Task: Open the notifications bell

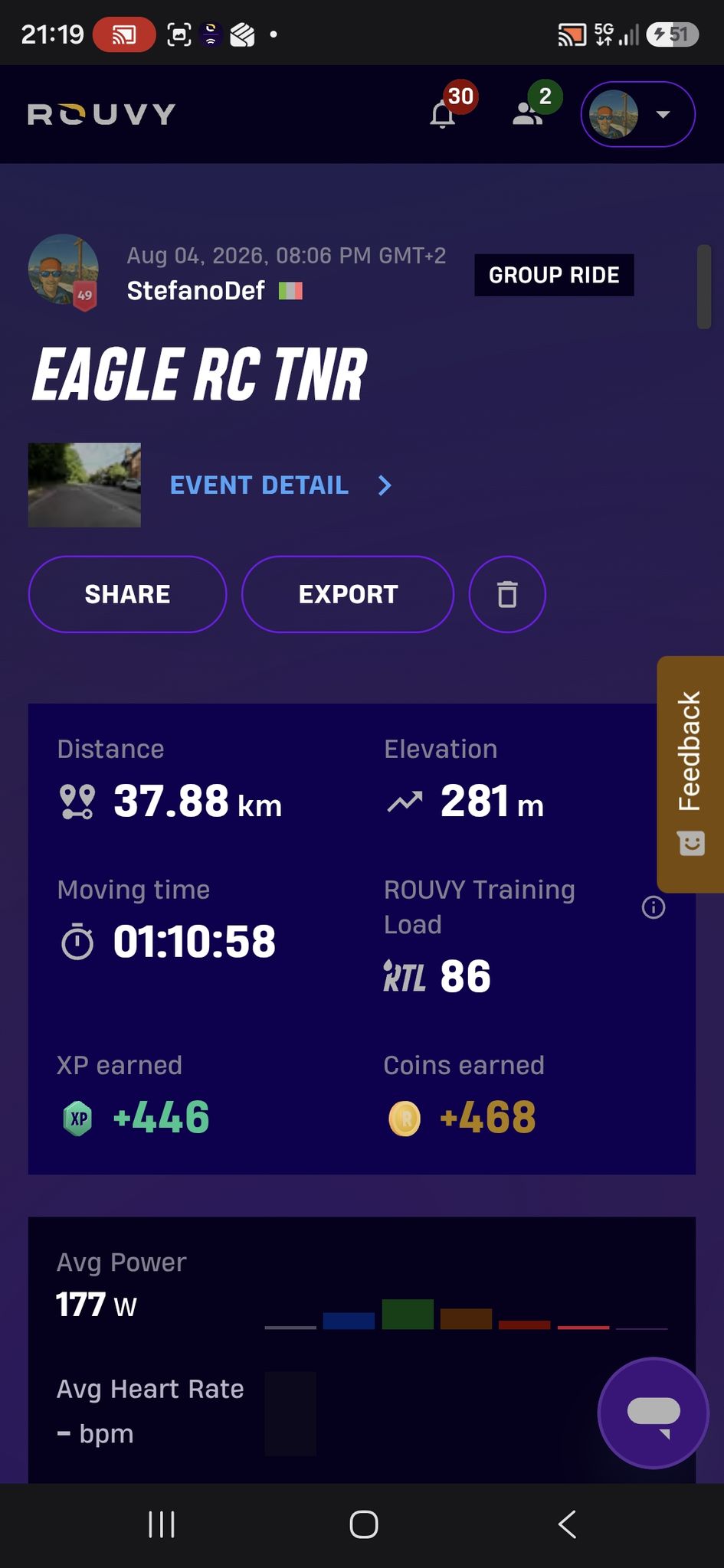Action: coord(444,114)
